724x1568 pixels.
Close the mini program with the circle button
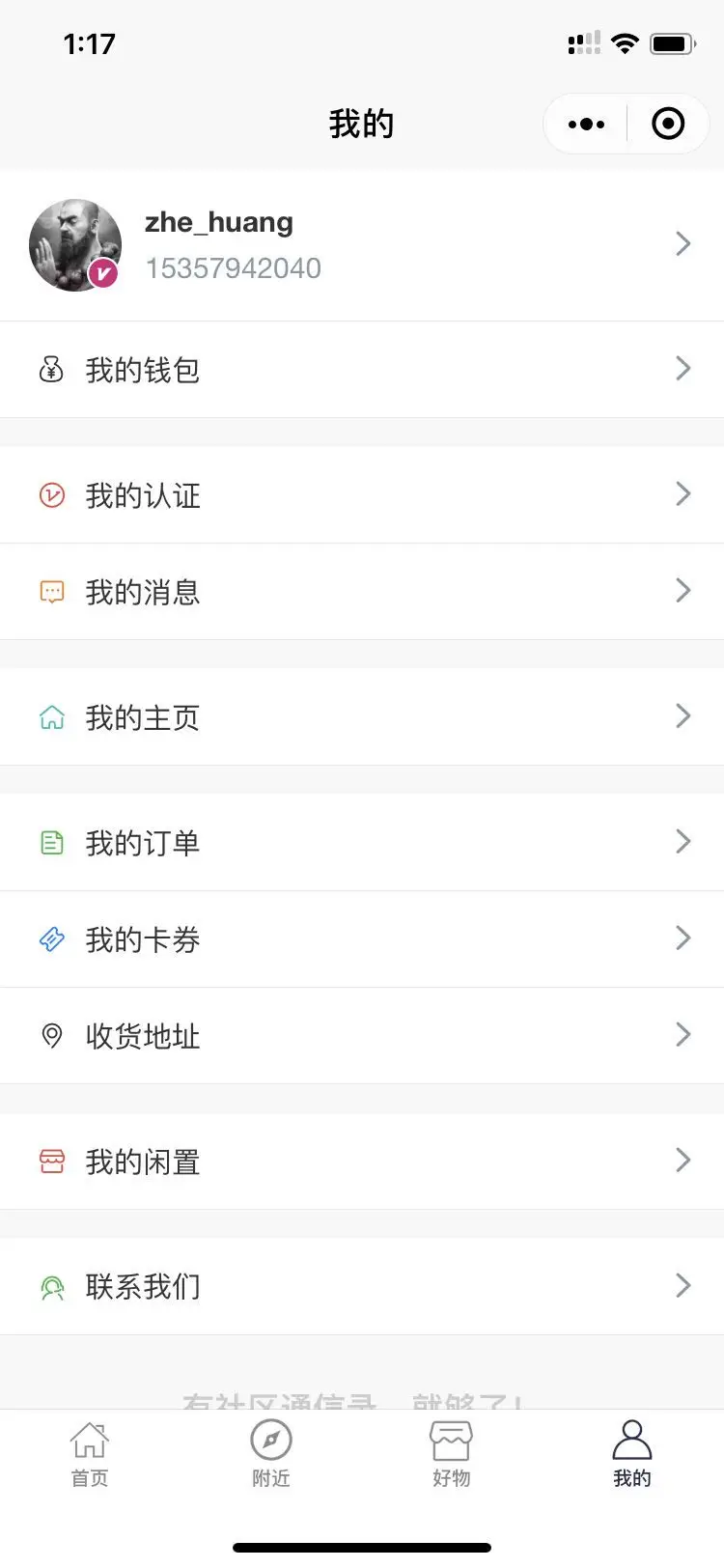pyautogui.click(x=668, y=125)
